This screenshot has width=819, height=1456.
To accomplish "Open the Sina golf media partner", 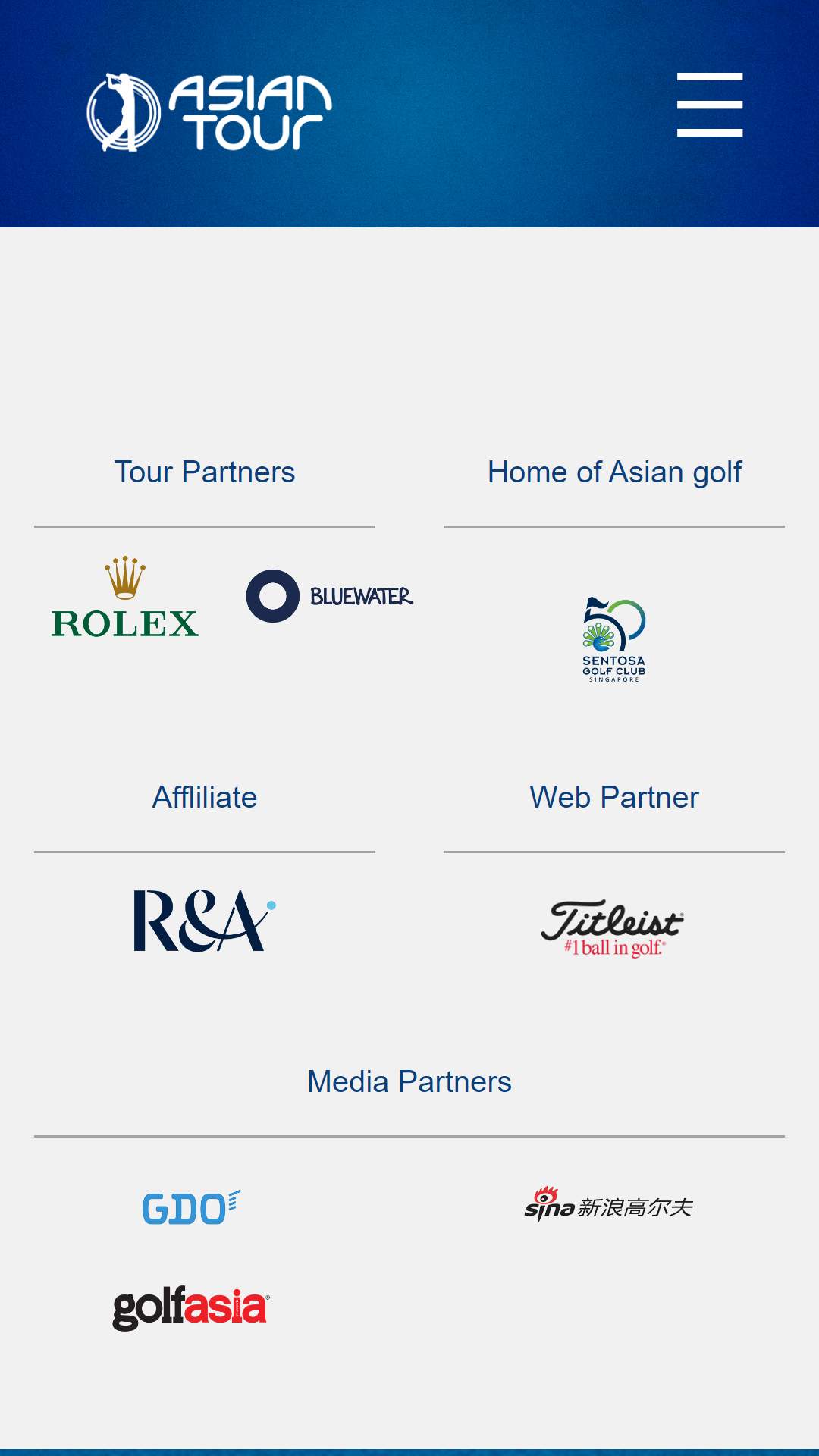I will [x=608, y=1204].
